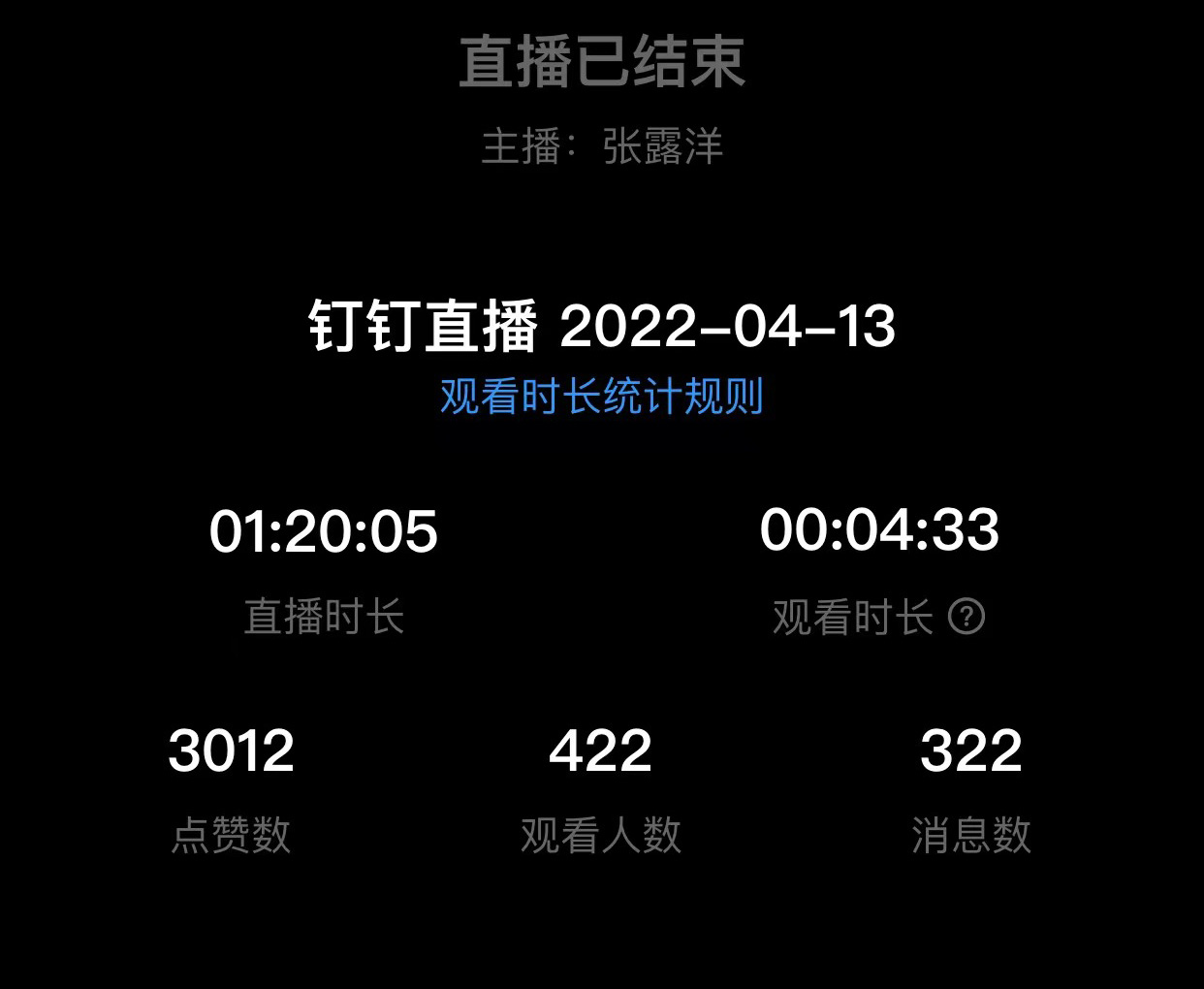
Task: Open the 观看时长统计规则 link
Action: click(601, 397)
